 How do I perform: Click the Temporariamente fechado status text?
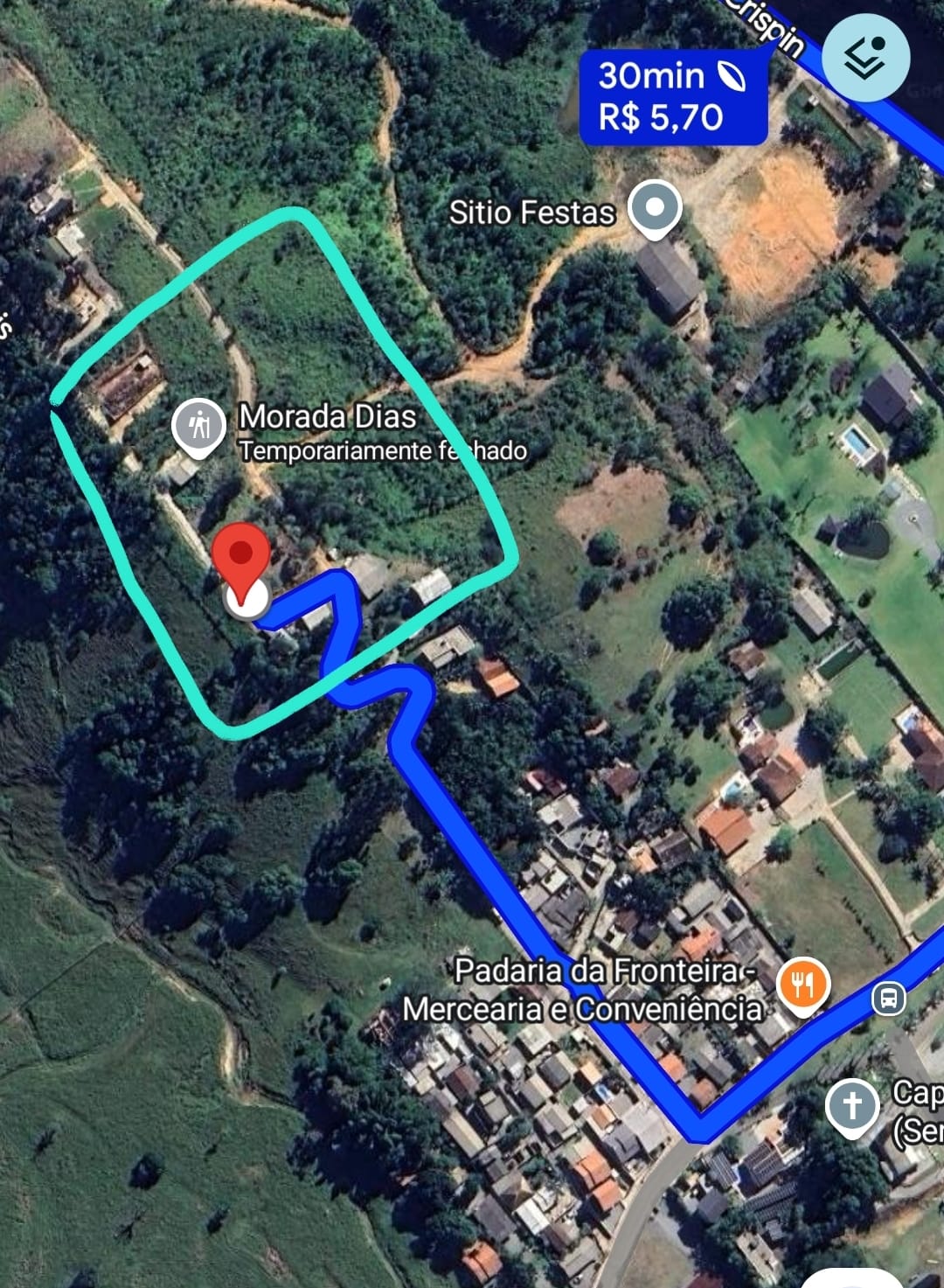tap(382, 453)
